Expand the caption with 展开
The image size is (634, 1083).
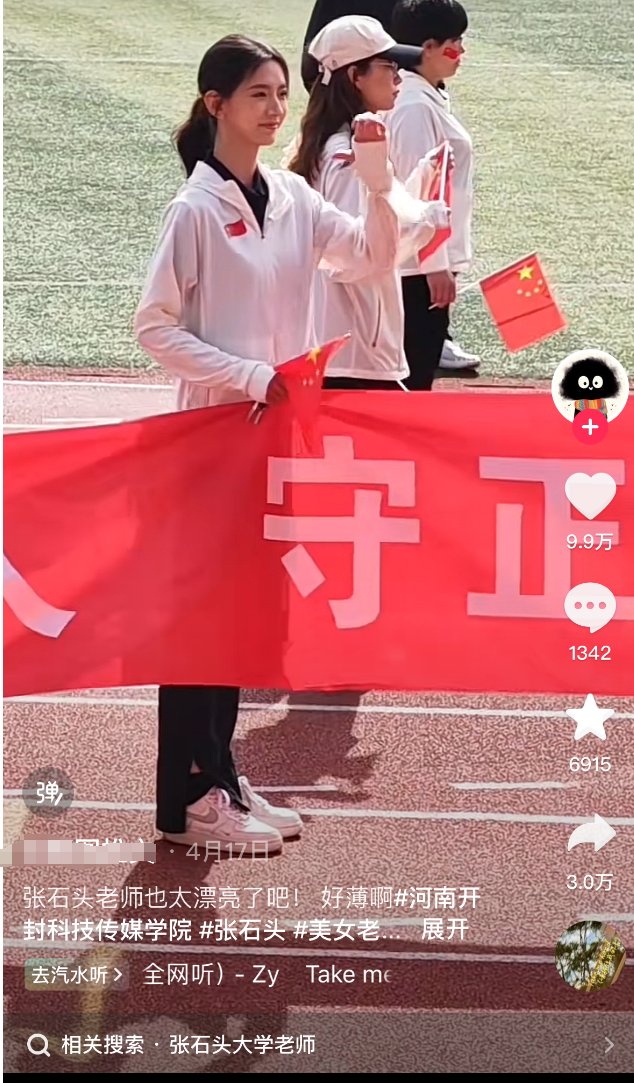444,930
